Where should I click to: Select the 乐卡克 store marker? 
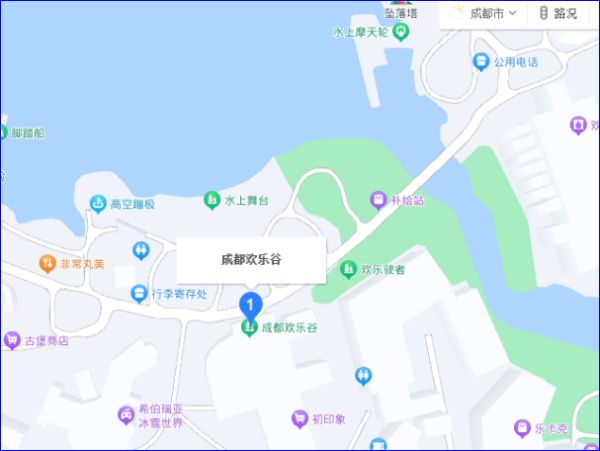(521, 428)
